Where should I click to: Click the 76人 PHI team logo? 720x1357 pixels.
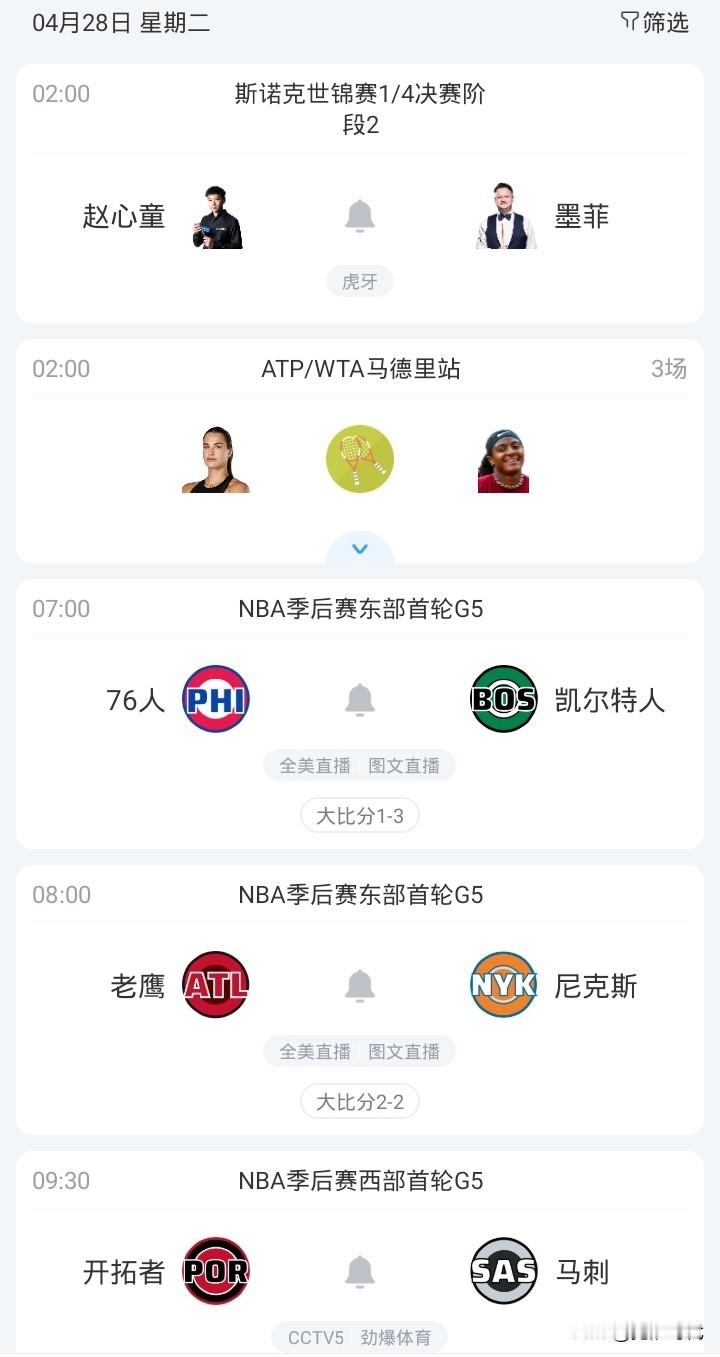(x=215, y=699)
